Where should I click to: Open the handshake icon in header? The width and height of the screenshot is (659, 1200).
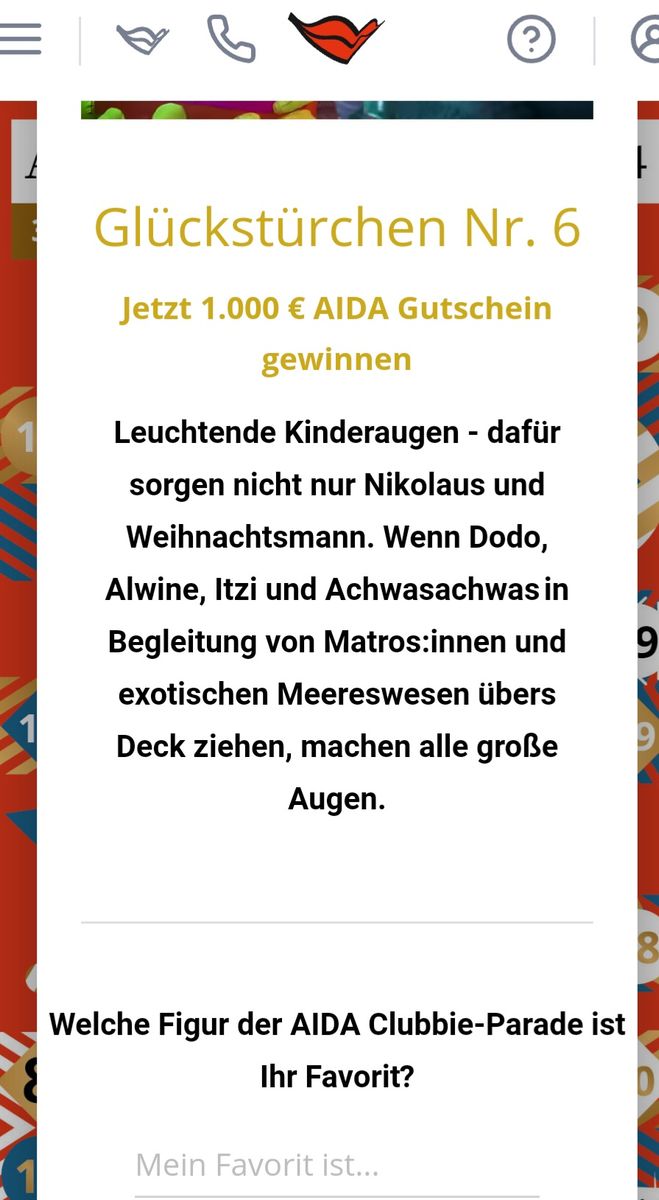(x=142, y=40)
